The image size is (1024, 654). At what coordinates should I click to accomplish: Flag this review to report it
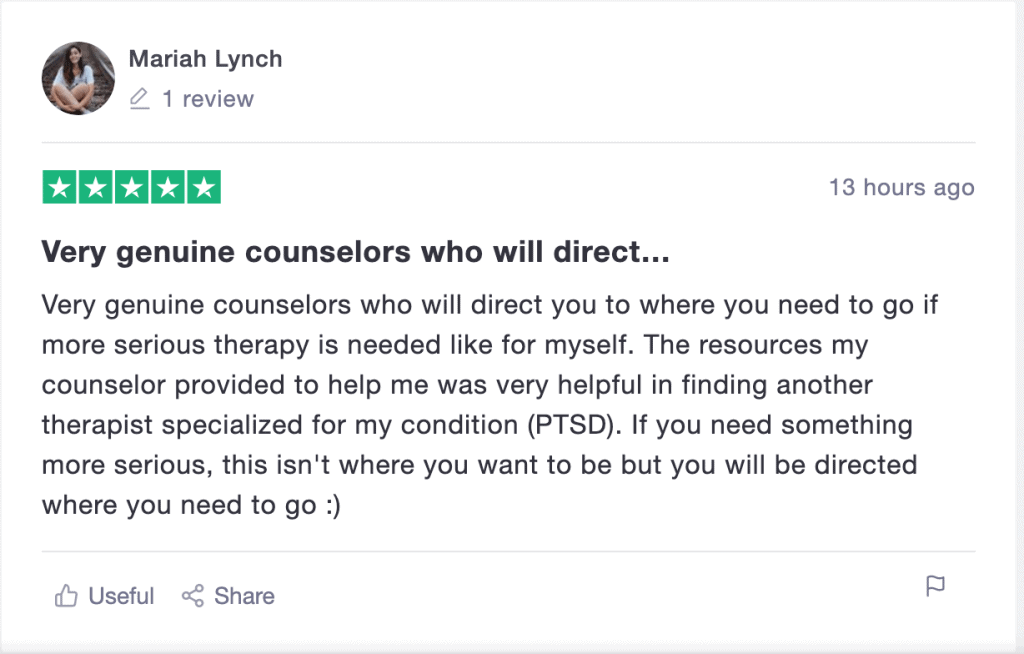coord(935,586)
